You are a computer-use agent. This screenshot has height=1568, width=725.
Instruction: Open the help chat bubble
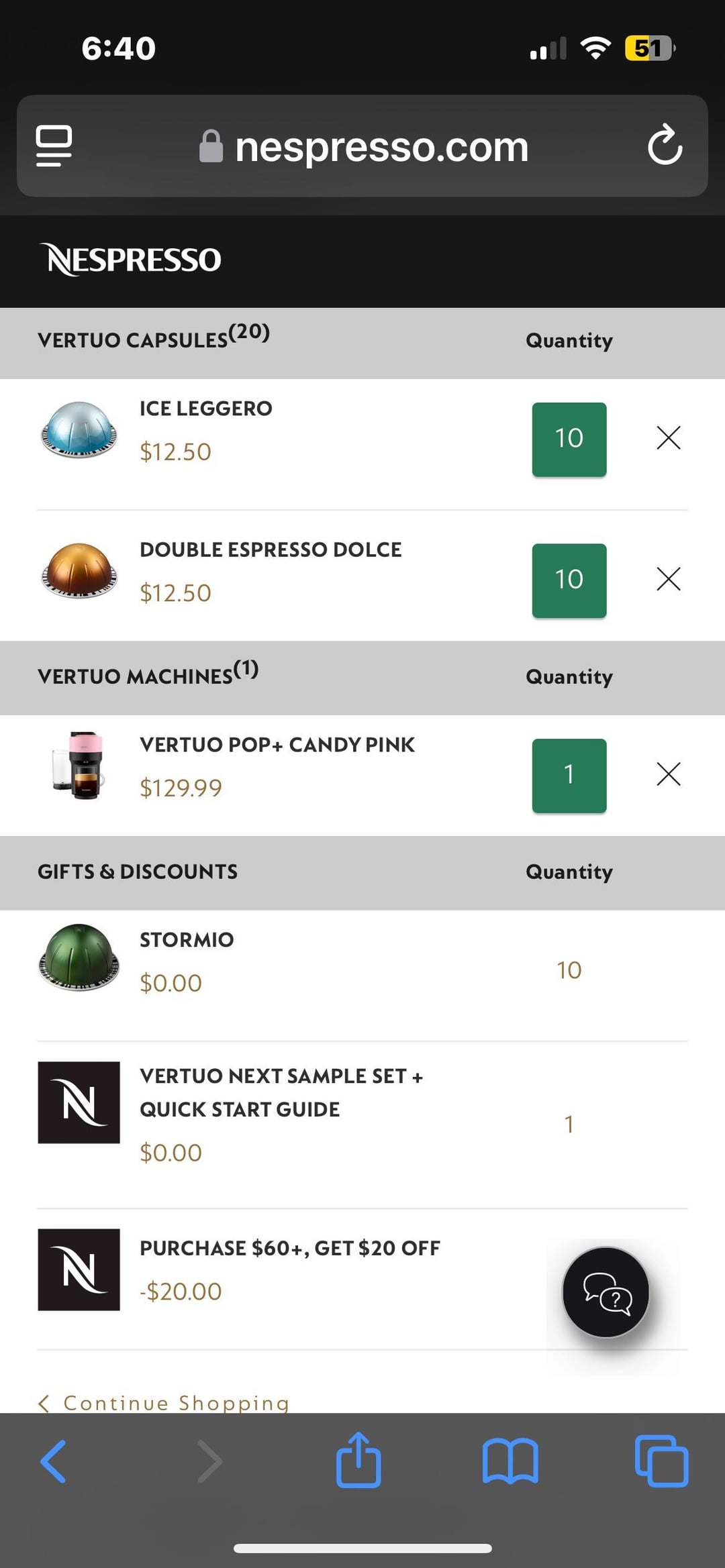pyautogui.click(x=606, y=1292)
